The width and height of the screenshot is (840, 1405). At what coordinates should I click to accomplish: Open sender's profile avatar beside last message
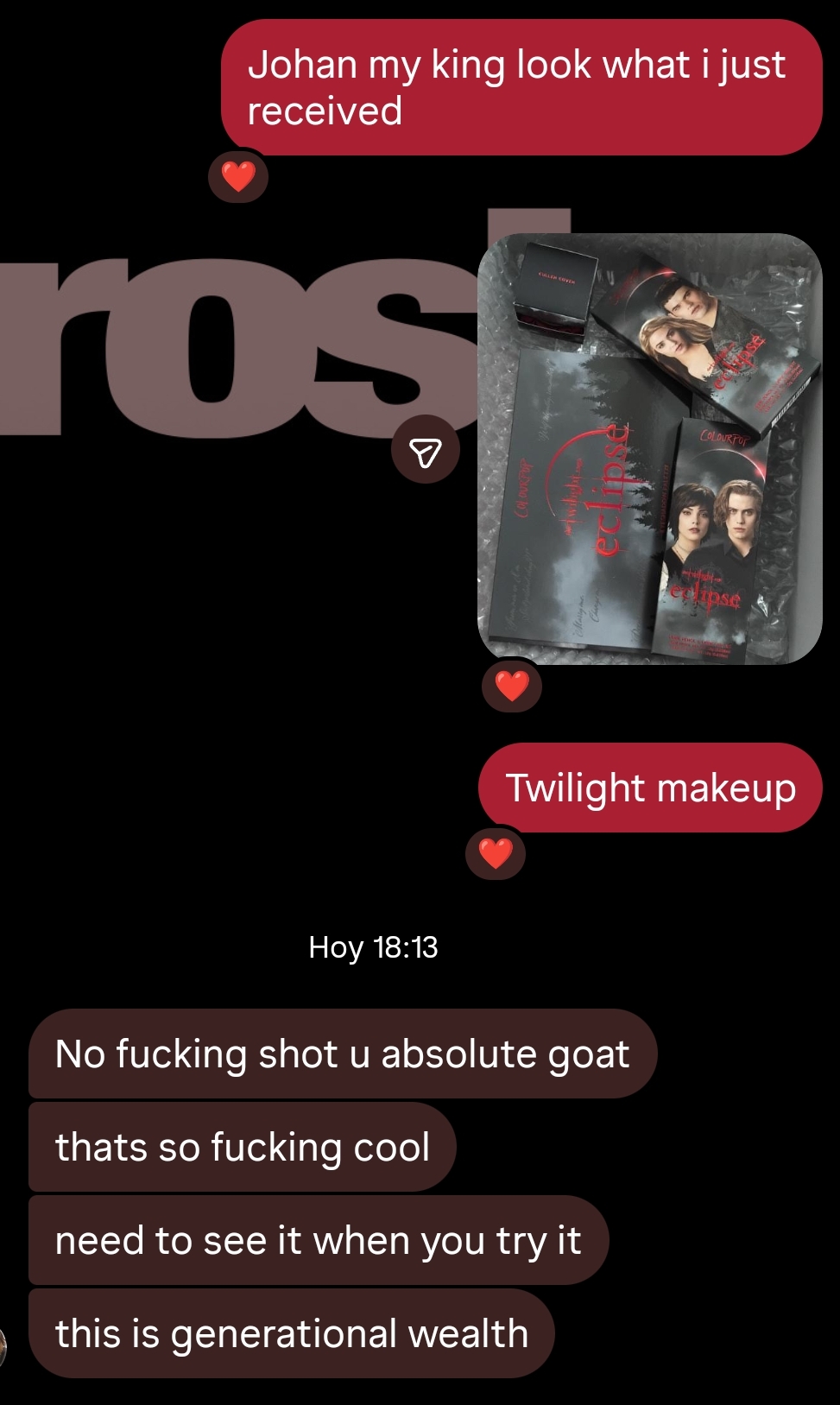3,1346
